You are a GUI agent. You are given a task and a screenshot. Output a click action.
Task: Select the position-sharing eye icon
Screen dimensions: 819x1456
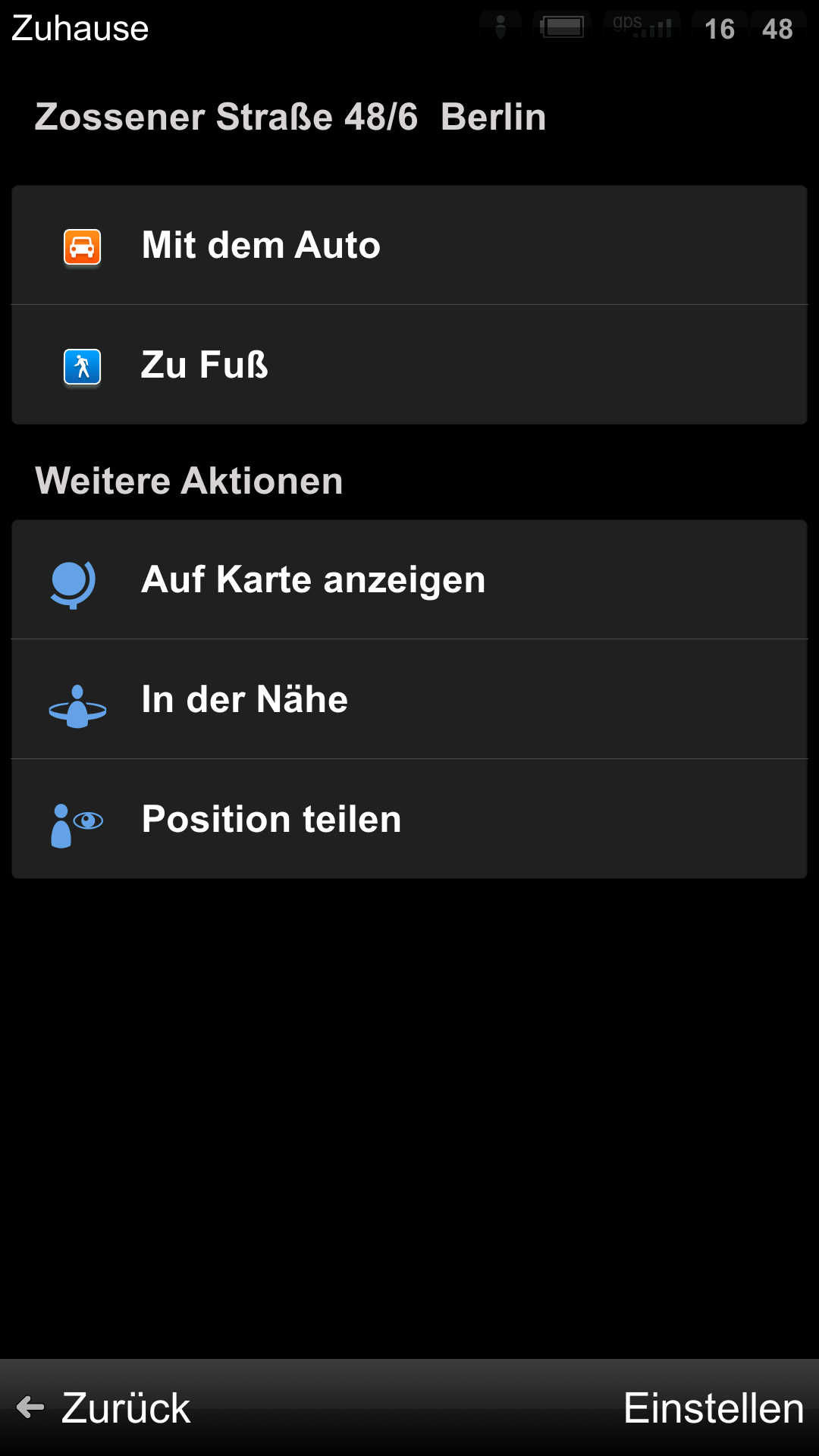coord(76,819)
